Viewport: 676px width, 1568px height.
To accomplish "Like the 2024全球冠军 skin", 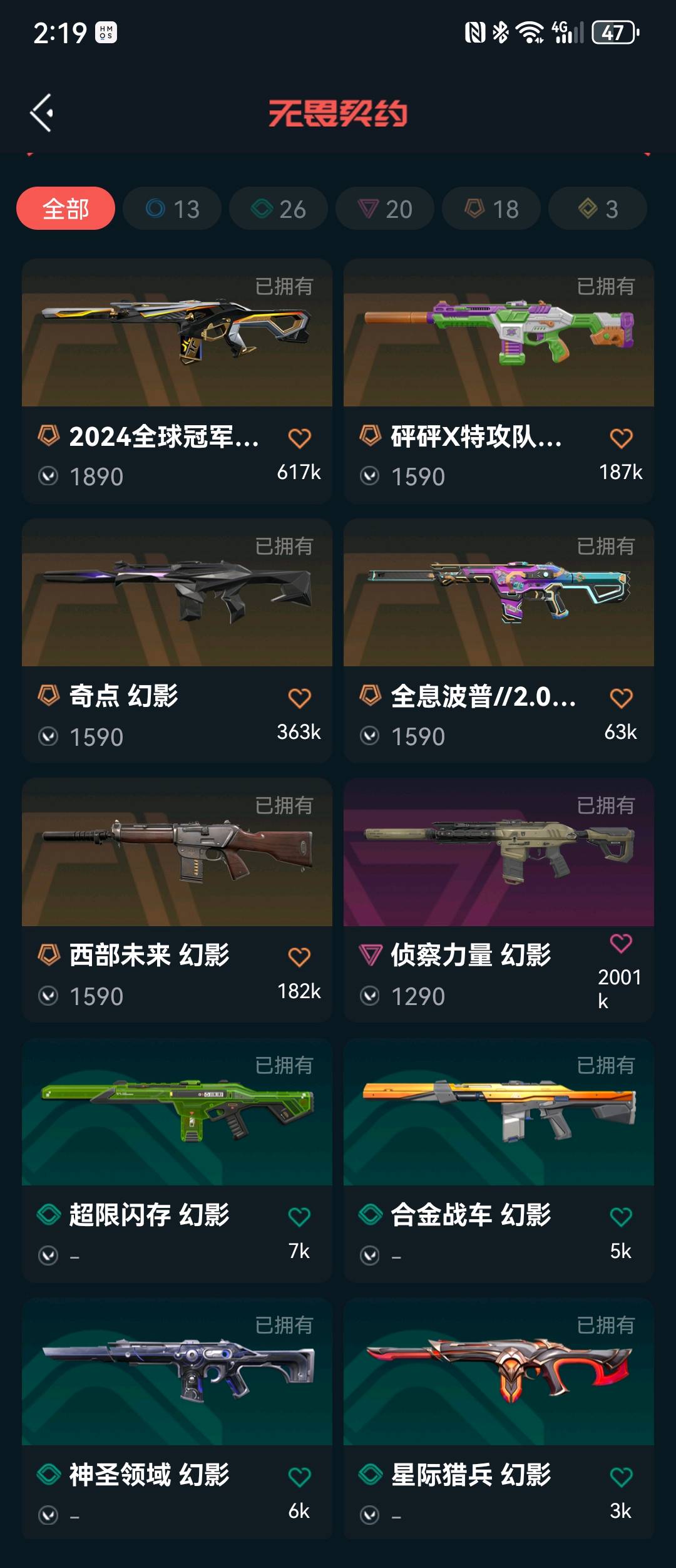I will 299,438.
